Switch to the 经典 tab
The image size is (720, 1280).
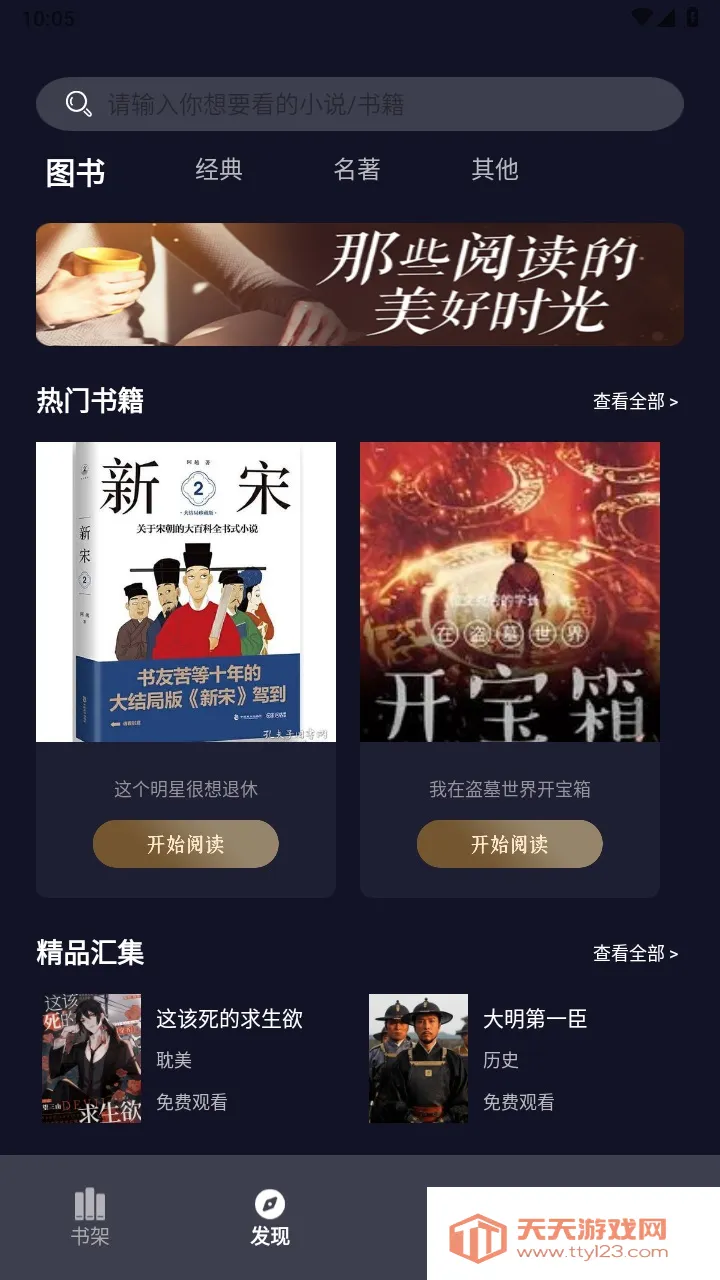pos(219,170)
